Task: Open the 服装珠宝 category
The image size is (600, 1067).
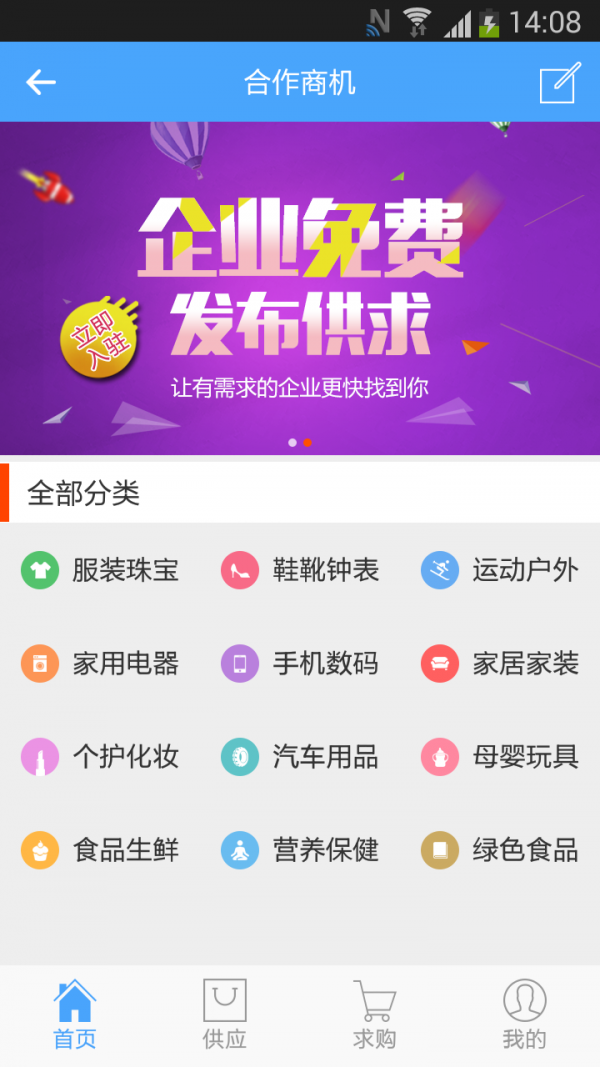Action: click(x=100, y=571)
